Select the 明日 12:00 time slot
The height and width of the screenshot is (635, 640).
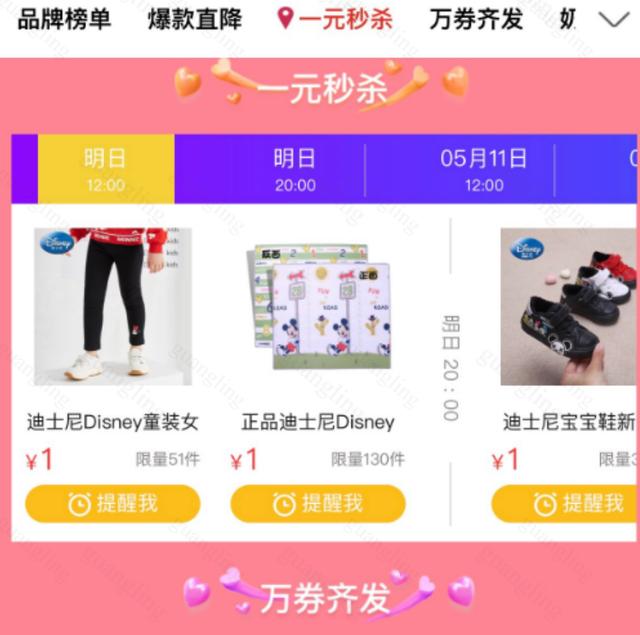coord(106,169)
